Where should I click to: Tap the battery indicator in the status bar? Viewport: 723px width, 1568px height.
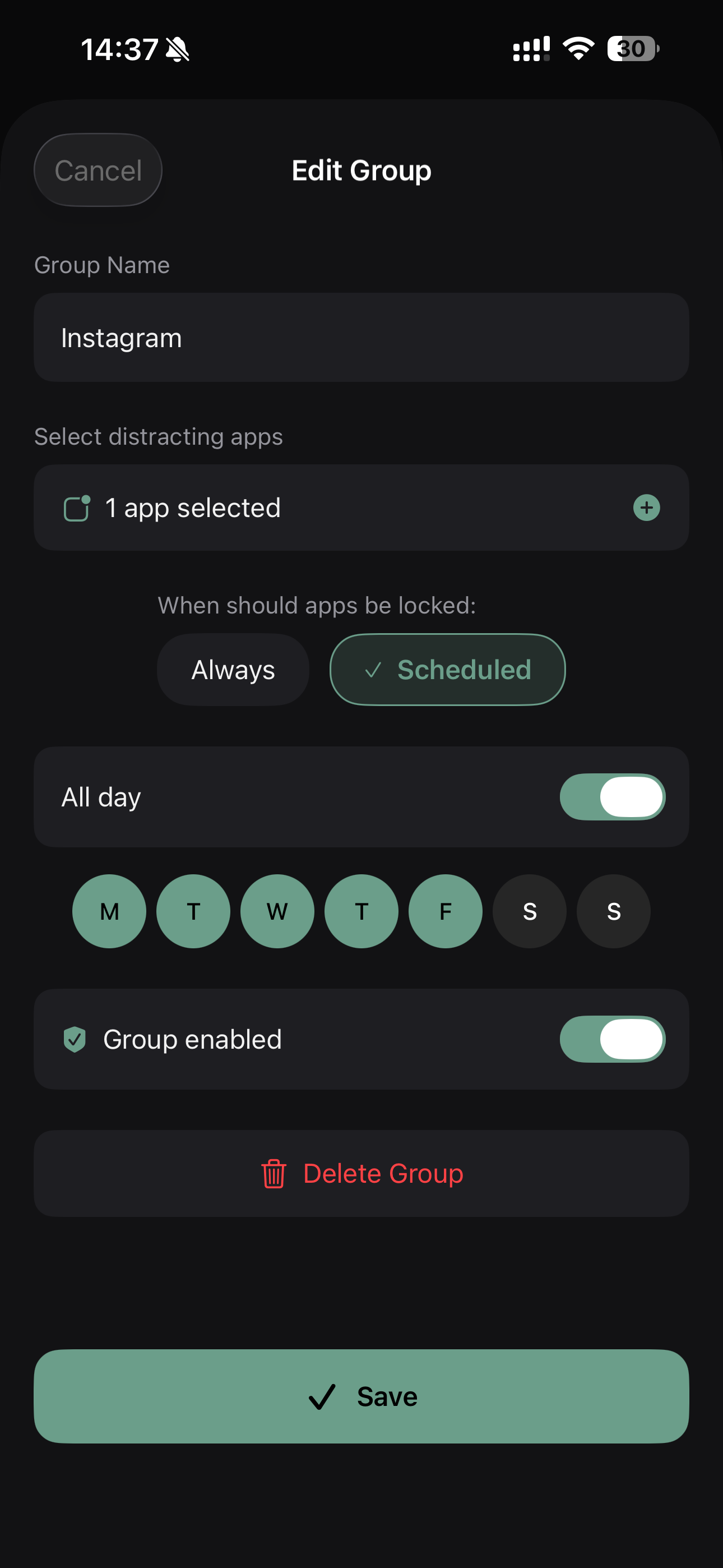pyautogui.click(x=631, y=49)
